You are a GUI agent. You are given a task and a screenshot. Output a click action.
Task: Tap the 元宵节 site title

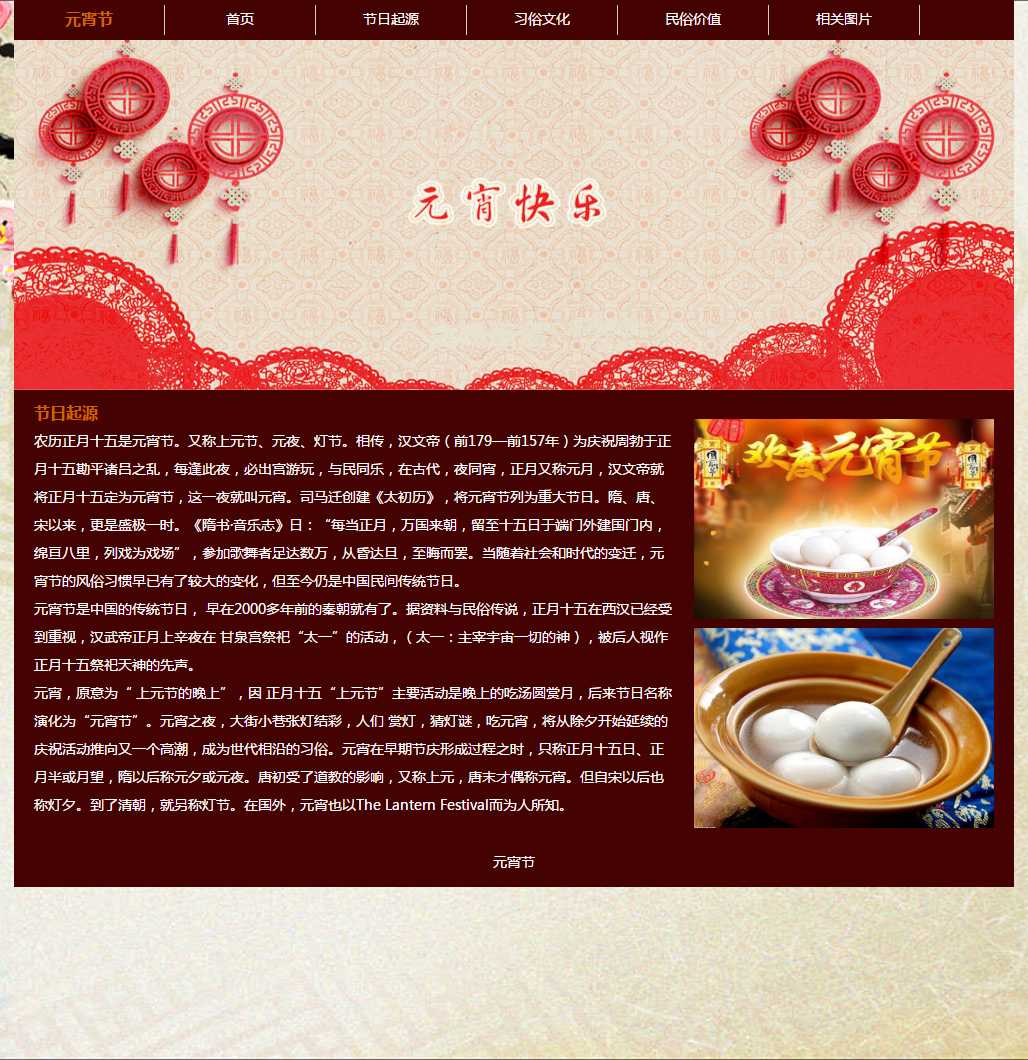click(89, 20)
